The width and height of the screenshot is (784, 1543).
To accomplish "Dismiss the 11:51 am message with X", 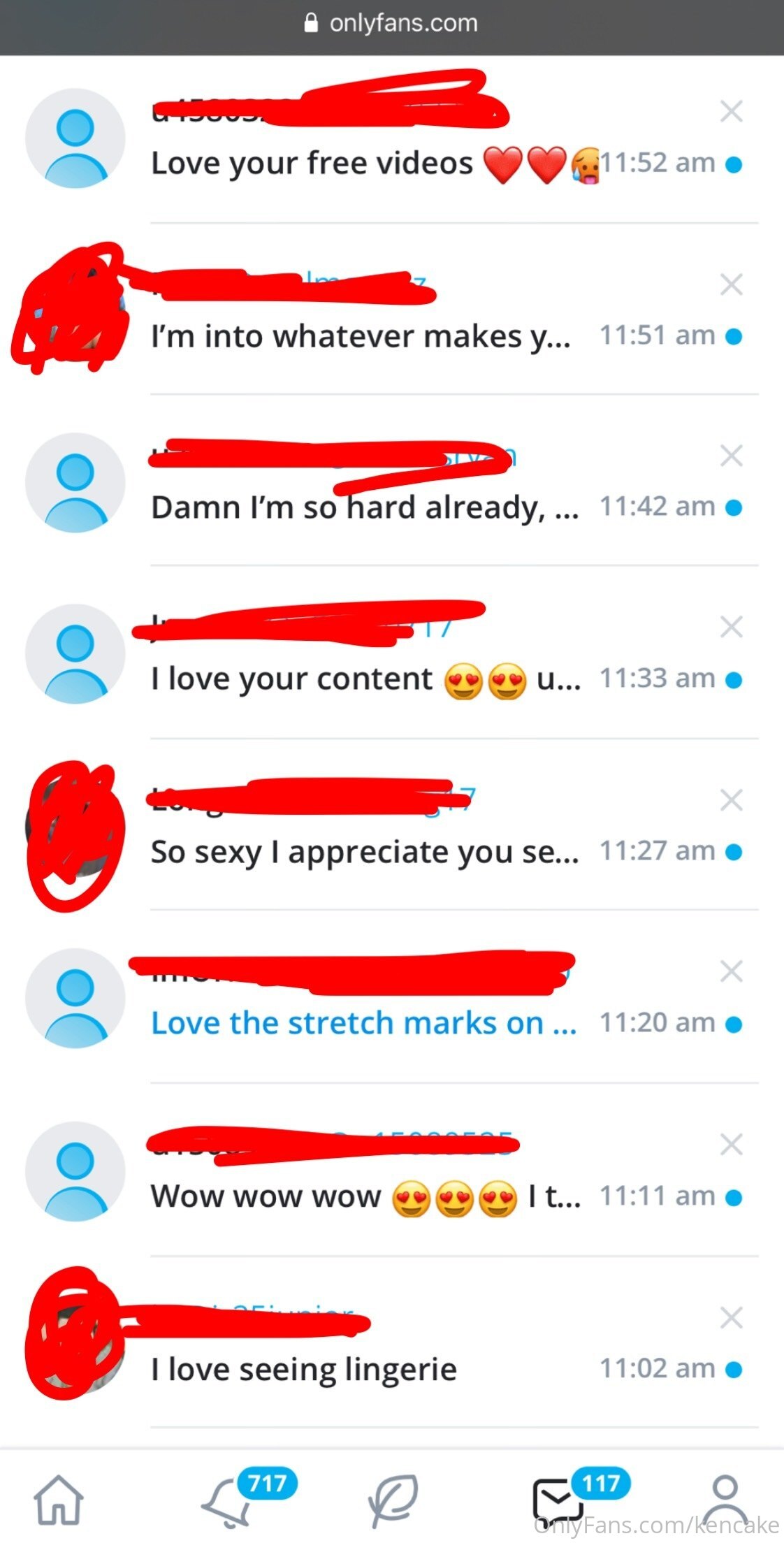I will (732, 284).
